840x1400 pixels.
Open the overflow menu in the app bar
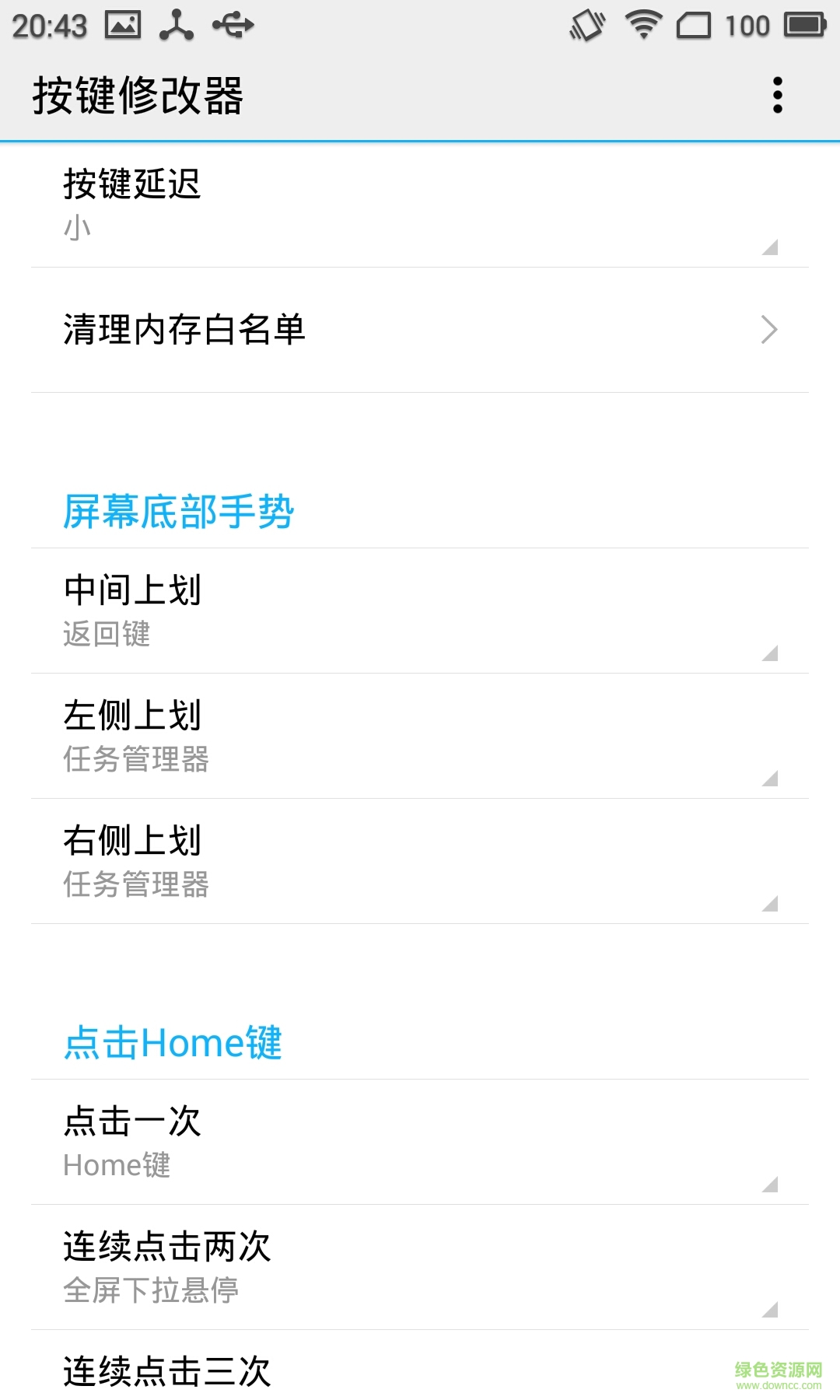777,96
